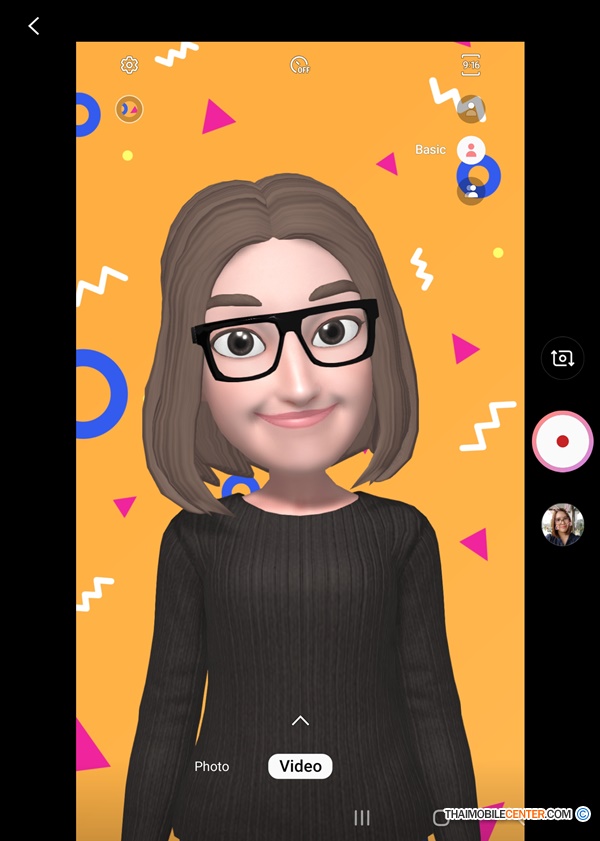This screenshot has height=841, width=600.
Task: Choose the mode icon above Basic
Action: tap(471, 108)
